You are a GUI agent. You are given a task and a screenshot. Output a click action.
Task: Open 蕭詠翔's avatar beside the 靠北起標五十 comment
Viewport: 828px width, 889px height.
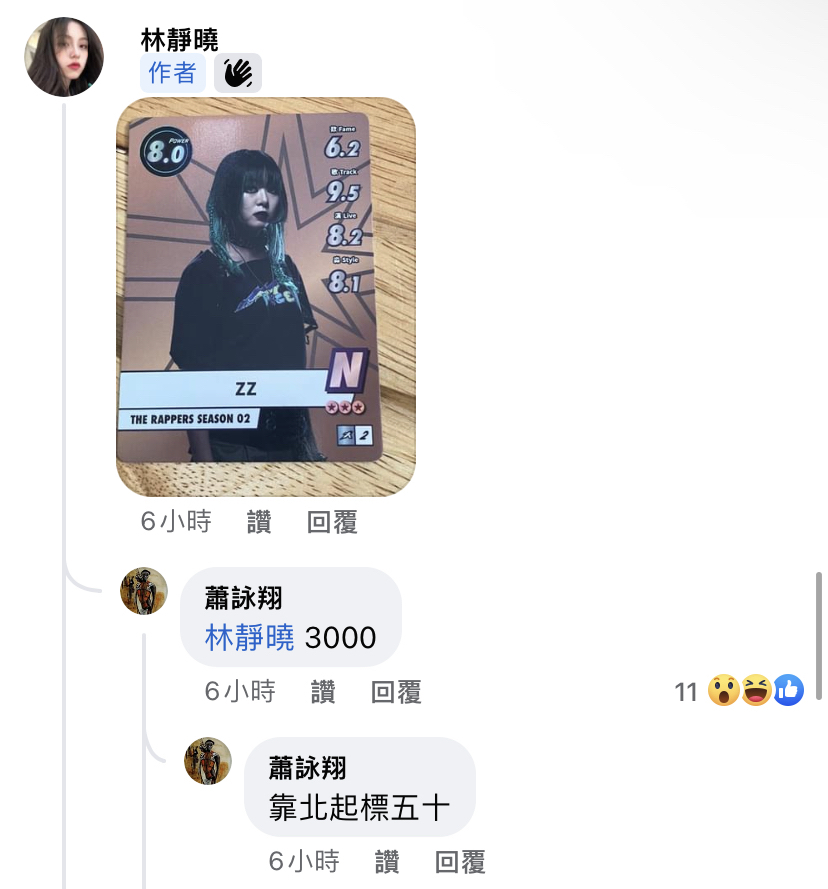click(208, 761)
